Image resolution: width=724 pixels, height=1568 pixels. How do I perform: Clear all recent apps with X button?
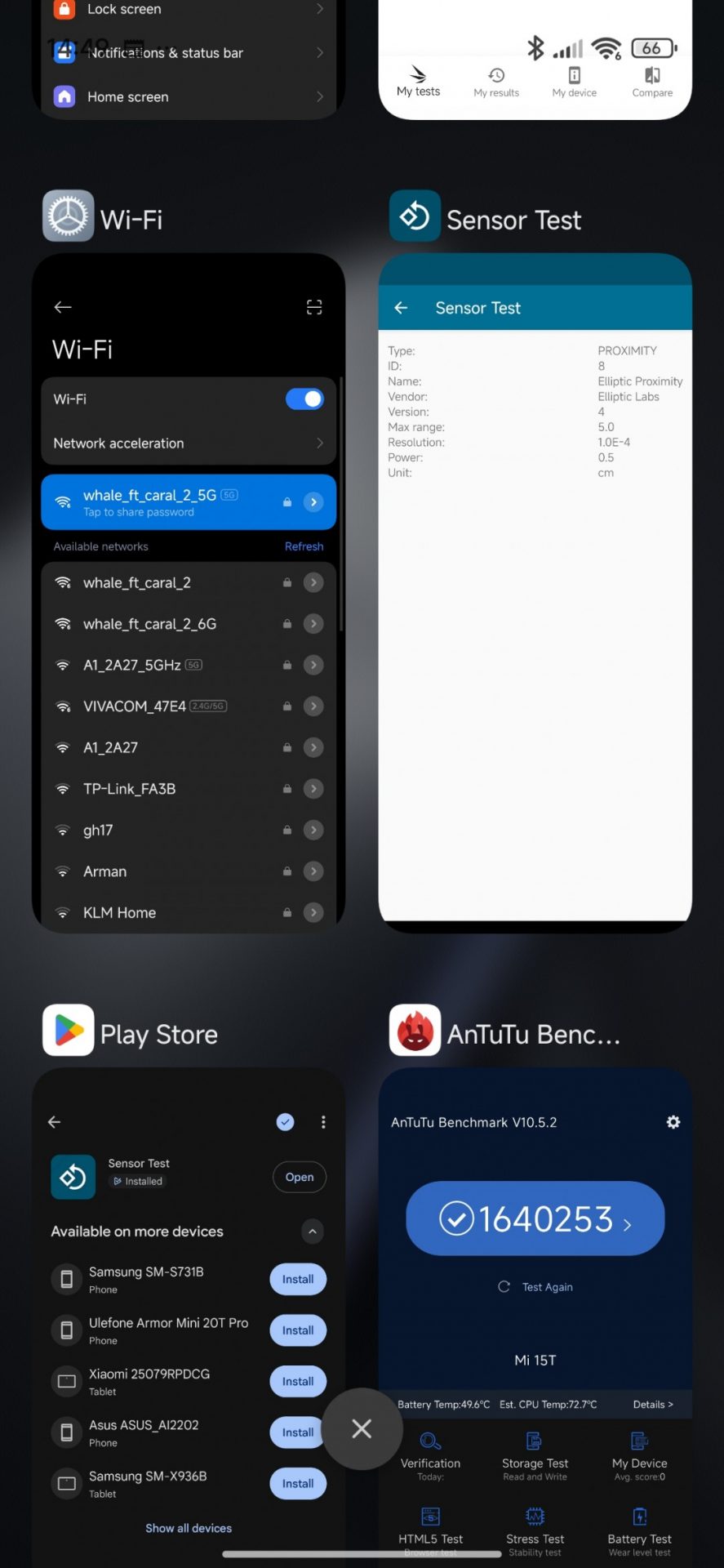click(x=362, y=1428)
